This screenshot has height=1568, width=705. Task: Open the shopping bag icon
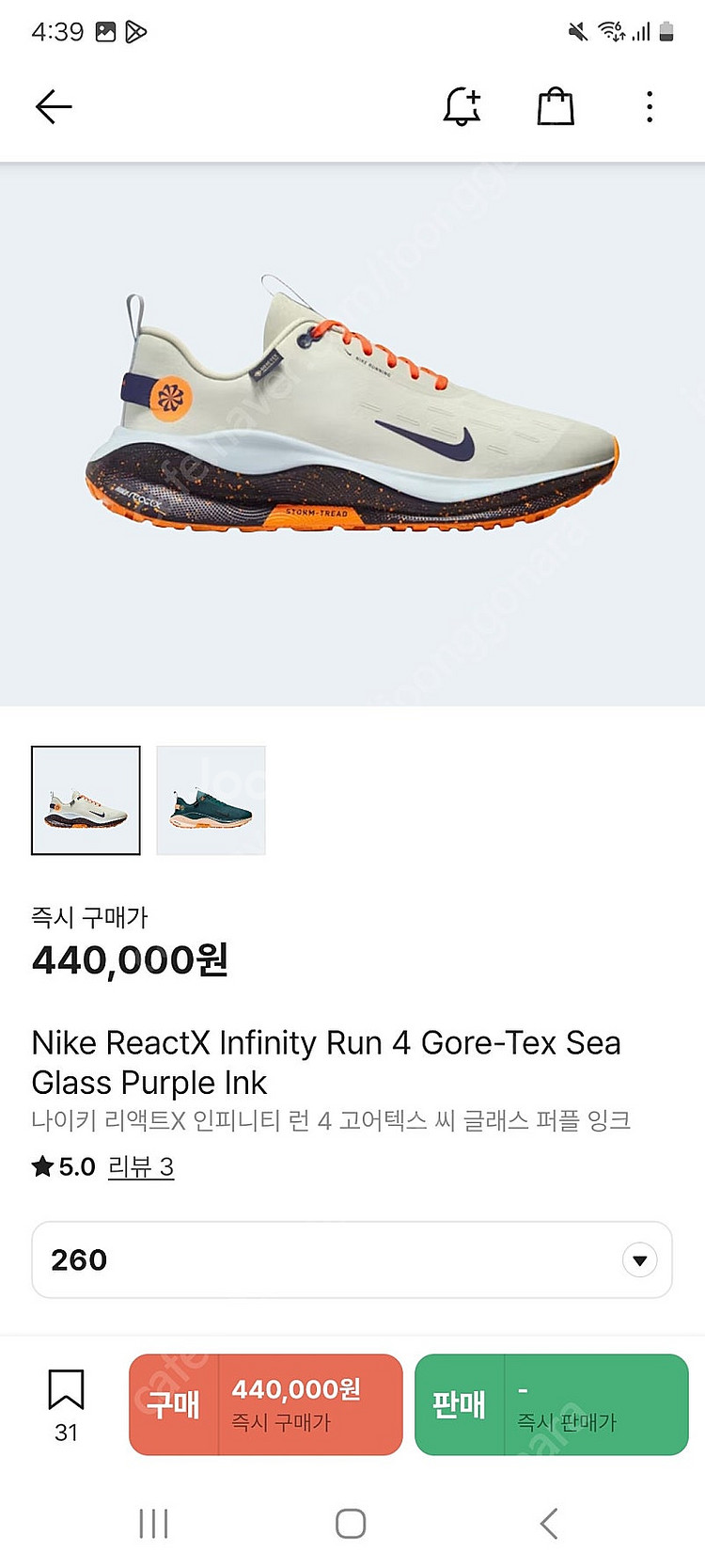click(555, 105)
